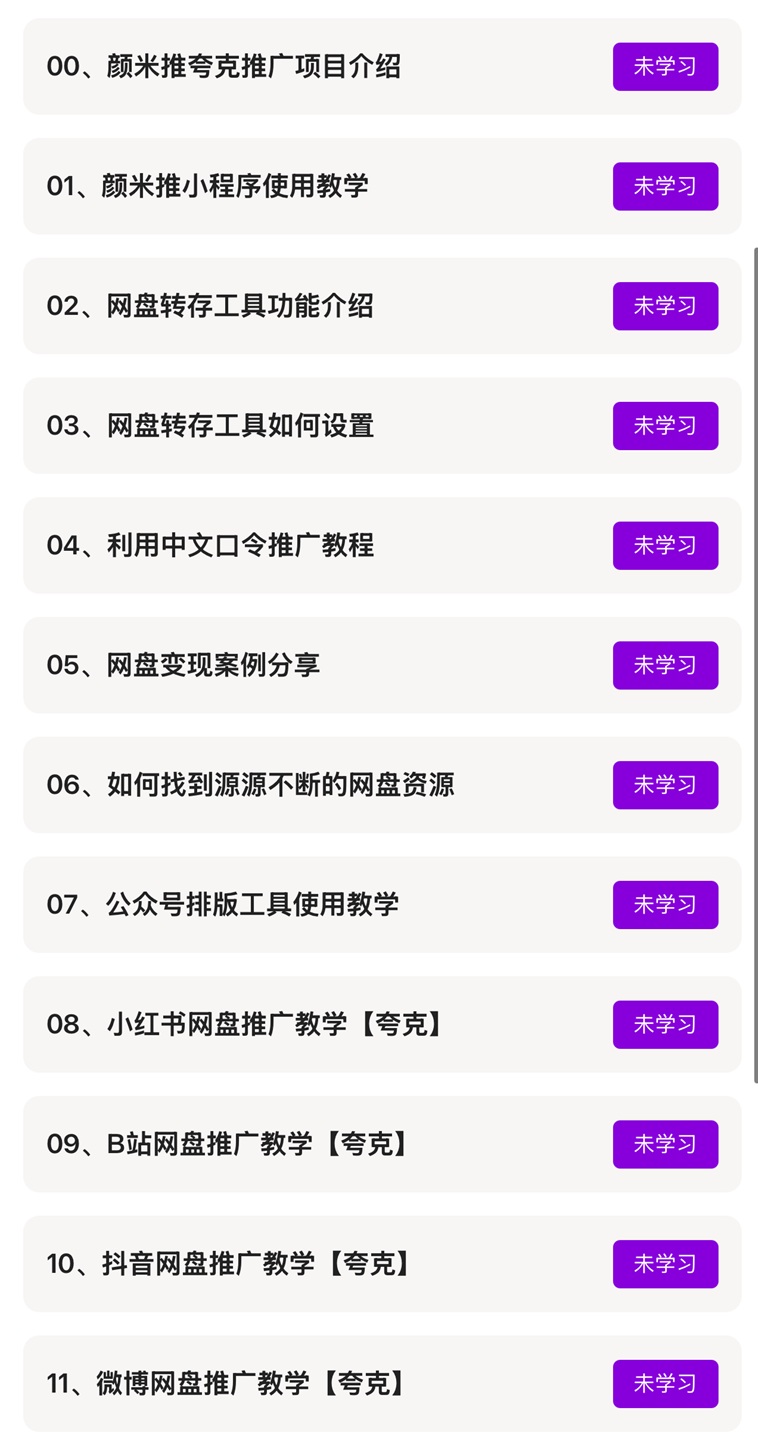Open lesson 03 网盘转存工具如何设置
Image resolution: width=758 pixels, height=1437 pixels.
pos(382,425)
